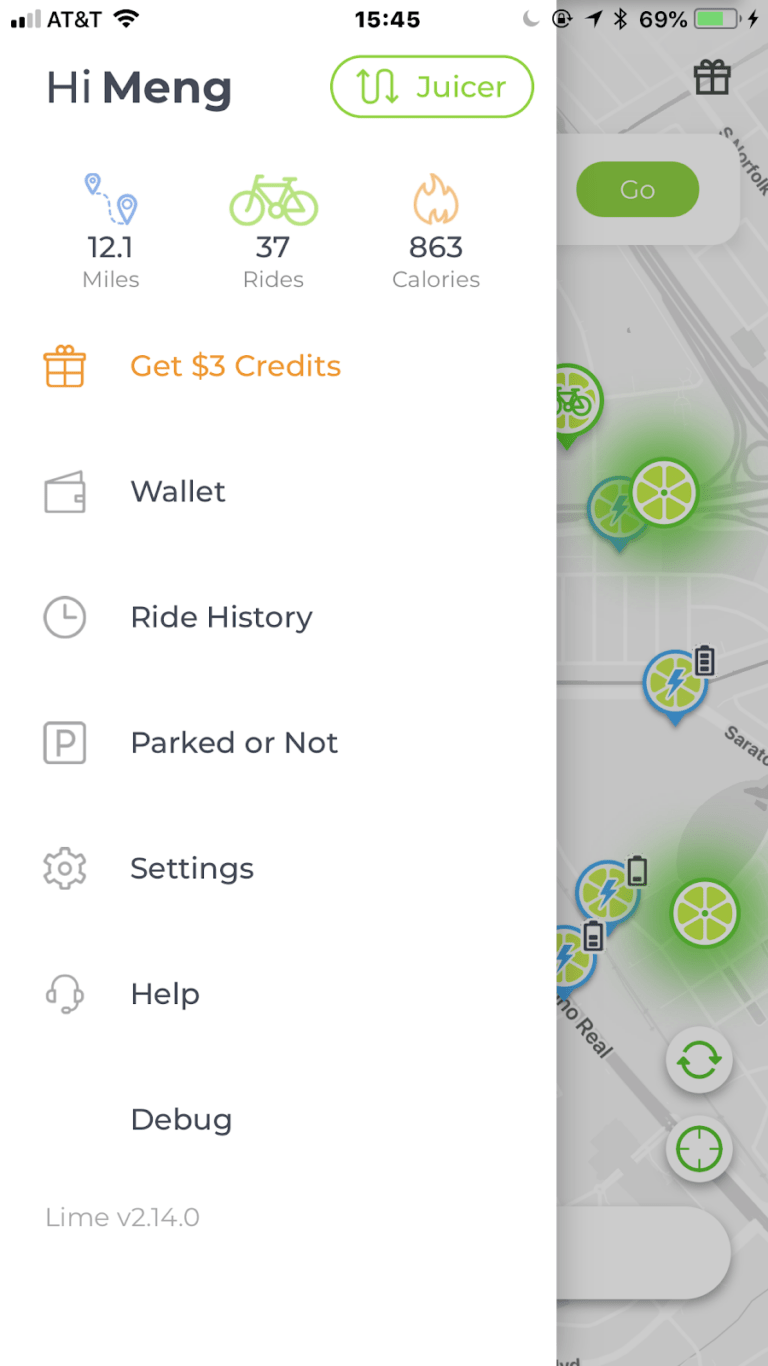Switch to Juicer mode
Screen dimensions: 768x1366
pyautogui.click(x=431, y=87)
